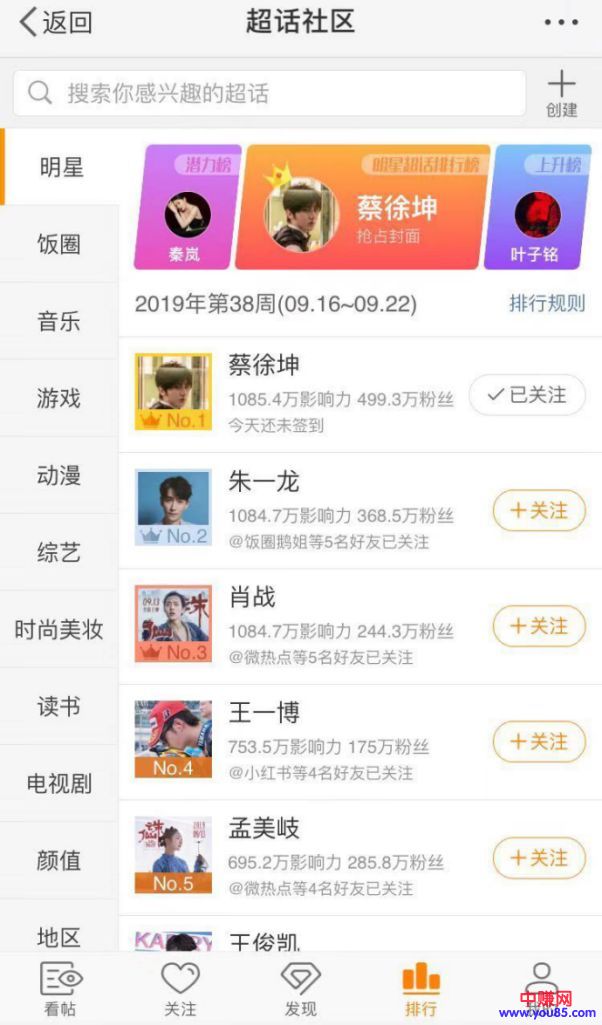Go back using the 返回 arrow

point(56,22)
